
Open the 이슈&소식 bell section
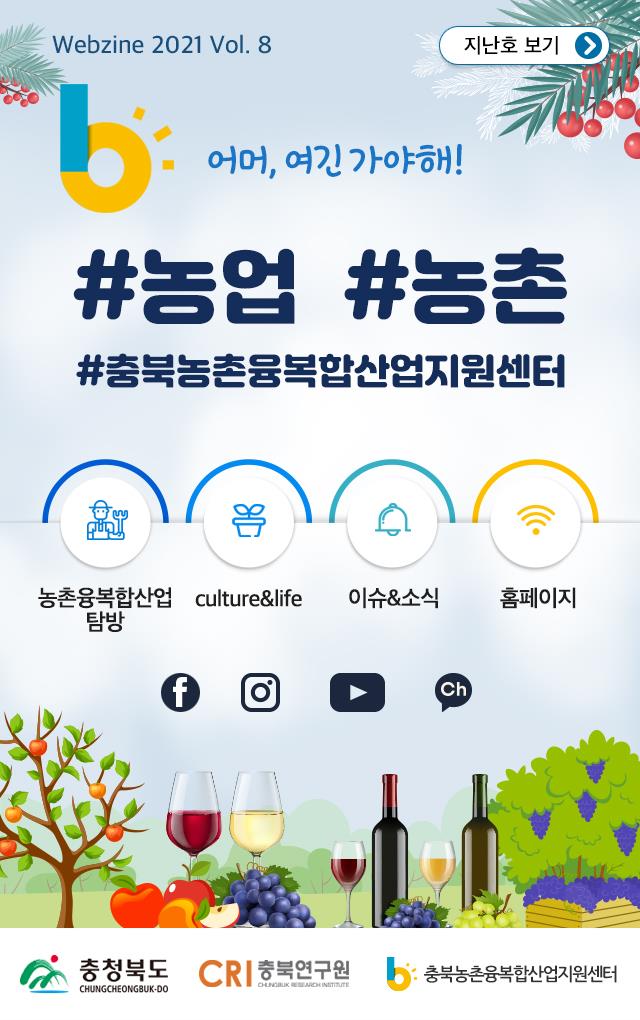click(x=392, y=522)
